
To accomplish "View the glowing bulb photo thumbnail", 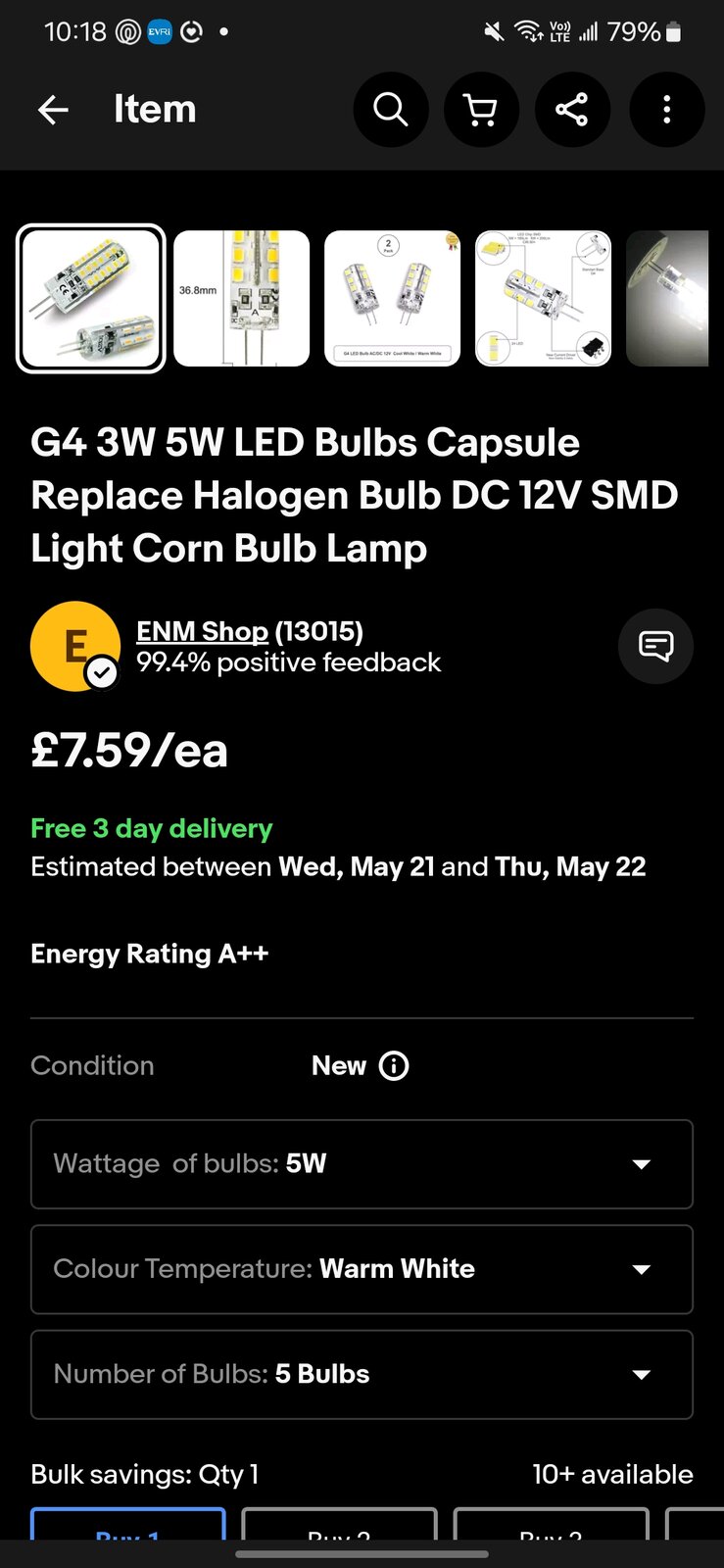I will [x=668, y=298].
